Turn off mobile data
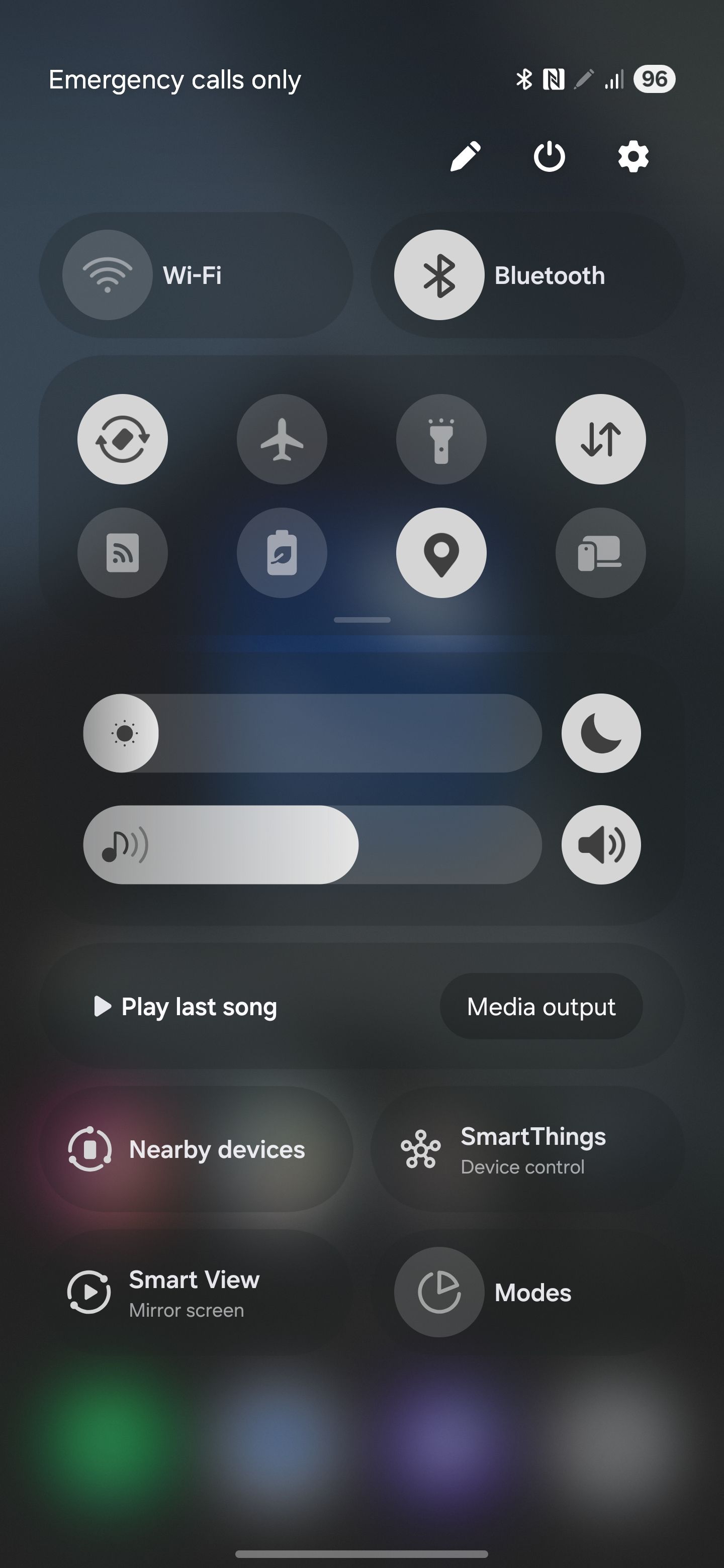 click(600, 439)
